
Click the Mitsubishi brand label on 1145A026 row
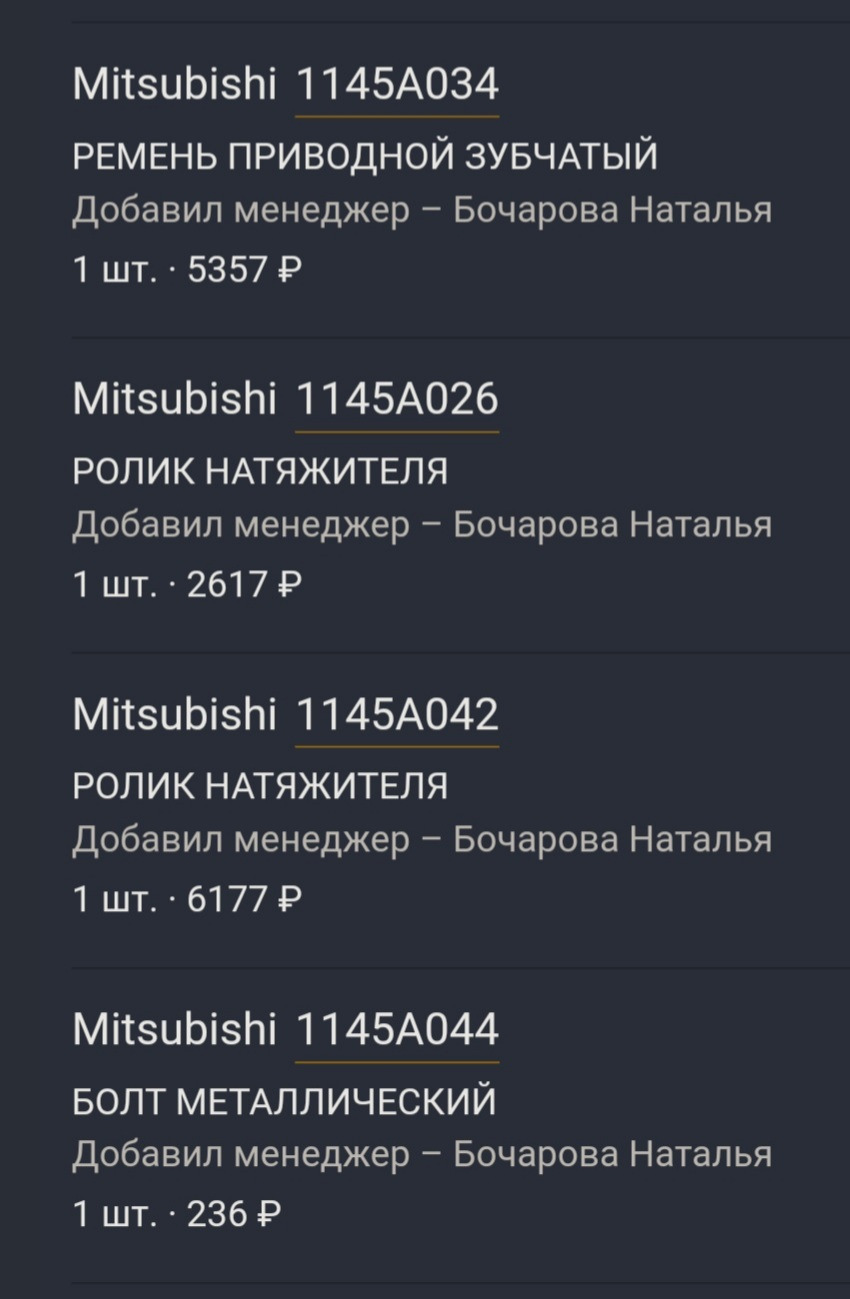[175, 397]
